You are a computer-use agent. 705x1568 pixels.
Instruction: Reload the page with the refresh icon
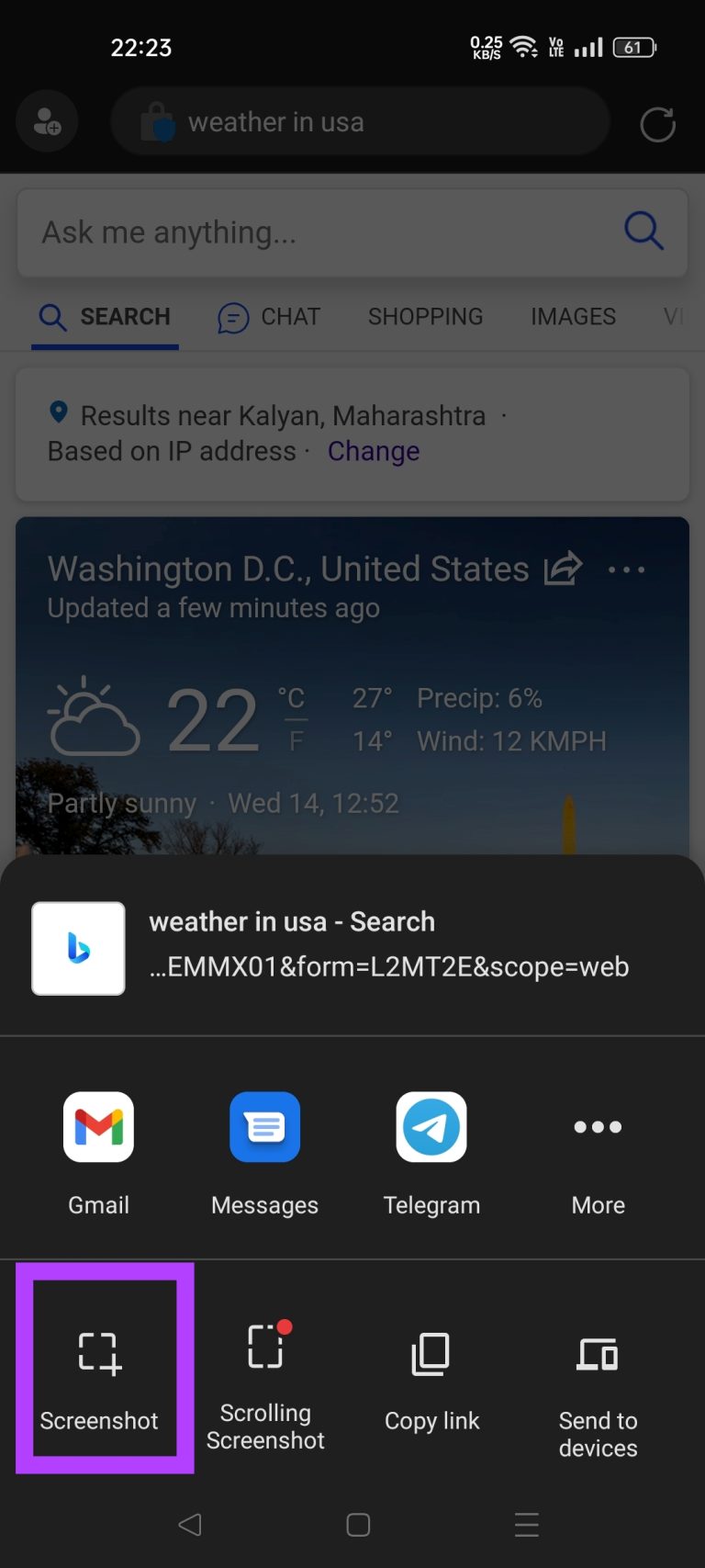[x=657, y=124]
